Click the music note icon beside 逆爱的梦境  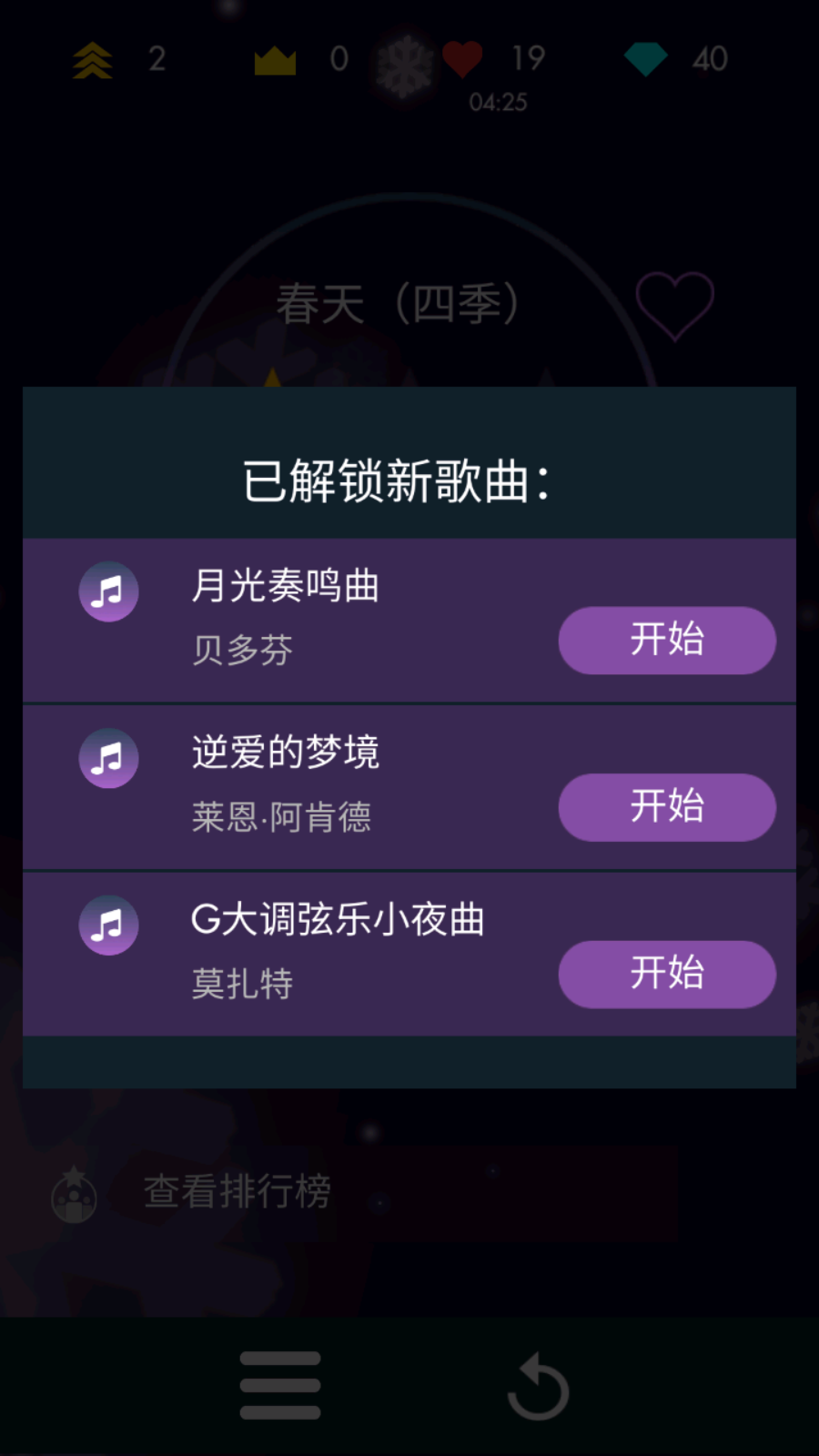(108, 757)
